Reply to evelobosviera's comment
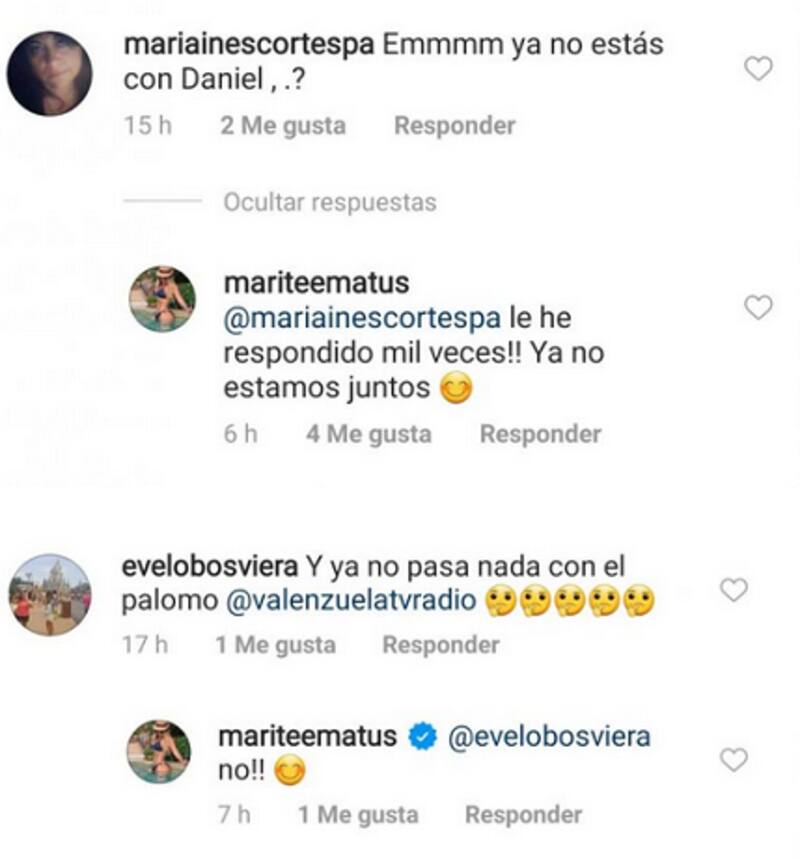The image size is (800, 858). point(441,645)
